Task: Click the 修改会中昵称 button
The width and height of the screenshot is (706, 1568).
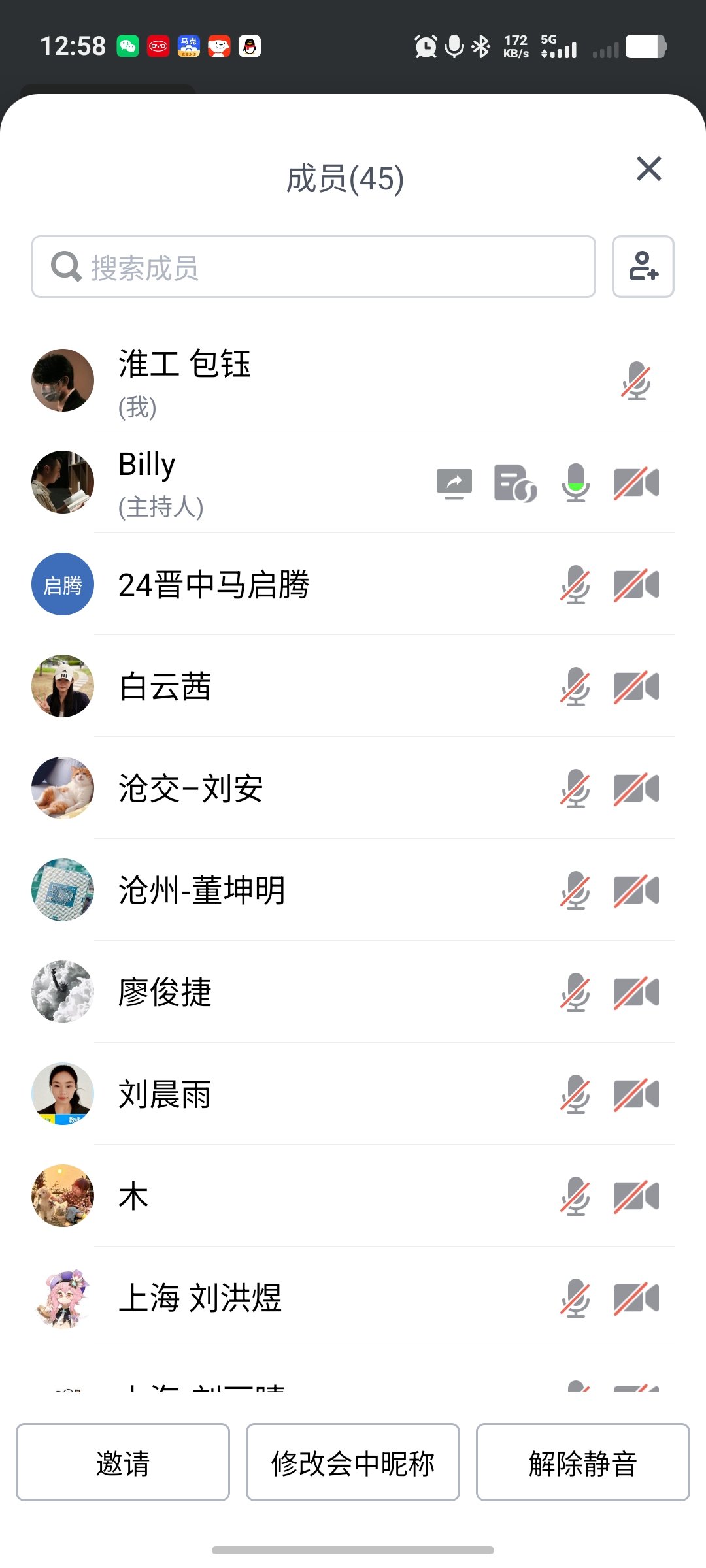Action: coord(352,1463)
